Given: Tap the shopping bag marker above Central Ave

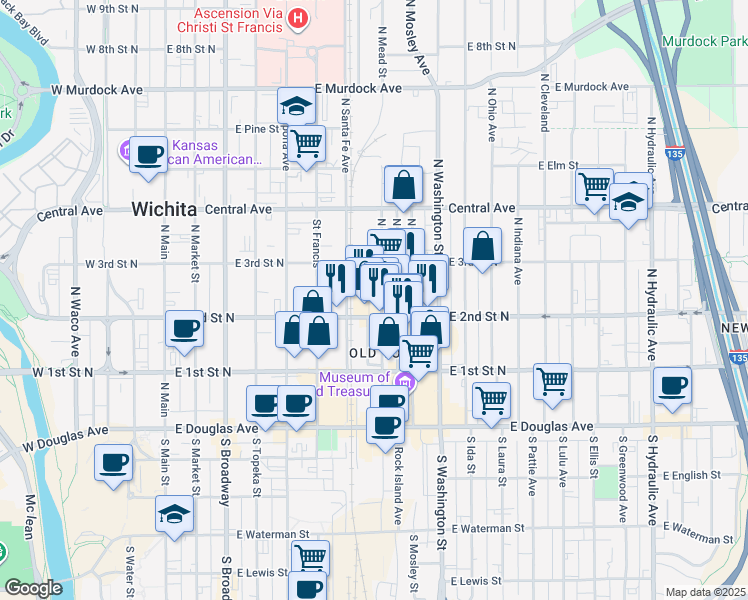Looking at the screenshot, I should (x=404, y=185).
